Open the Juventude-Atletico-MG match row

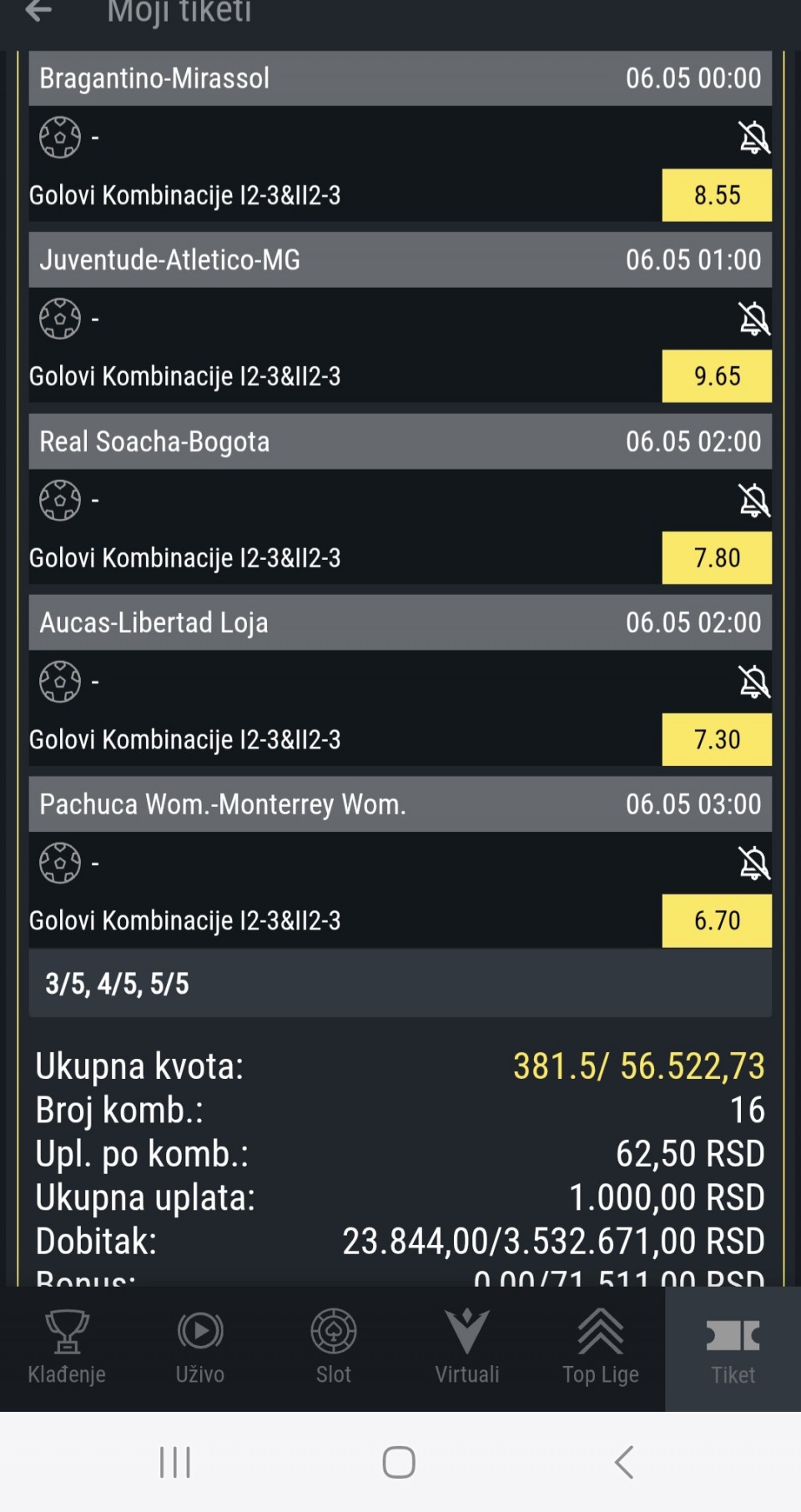coord(400,260)
